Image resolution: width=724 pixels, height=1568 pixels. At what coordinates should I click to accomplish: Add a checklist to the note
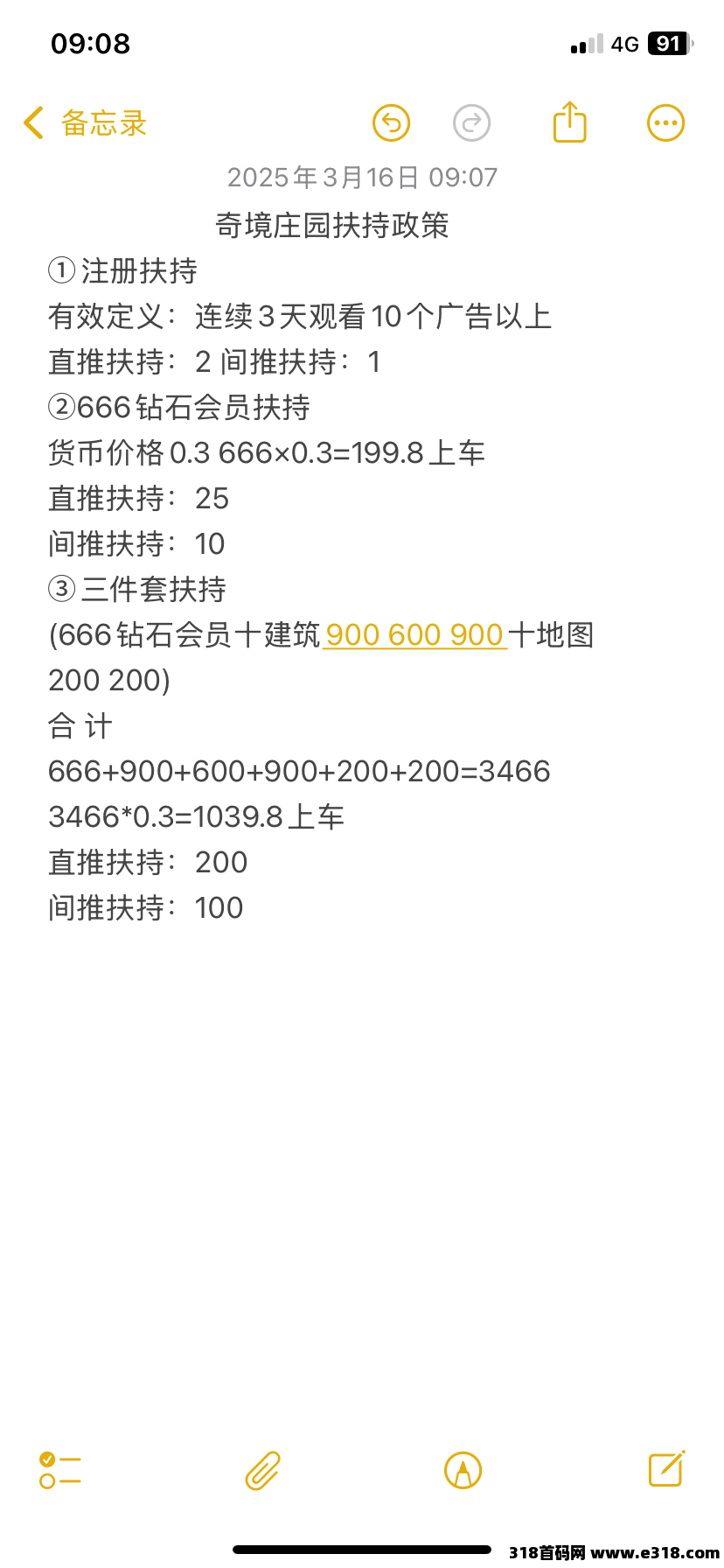(x=60, y=1470)
